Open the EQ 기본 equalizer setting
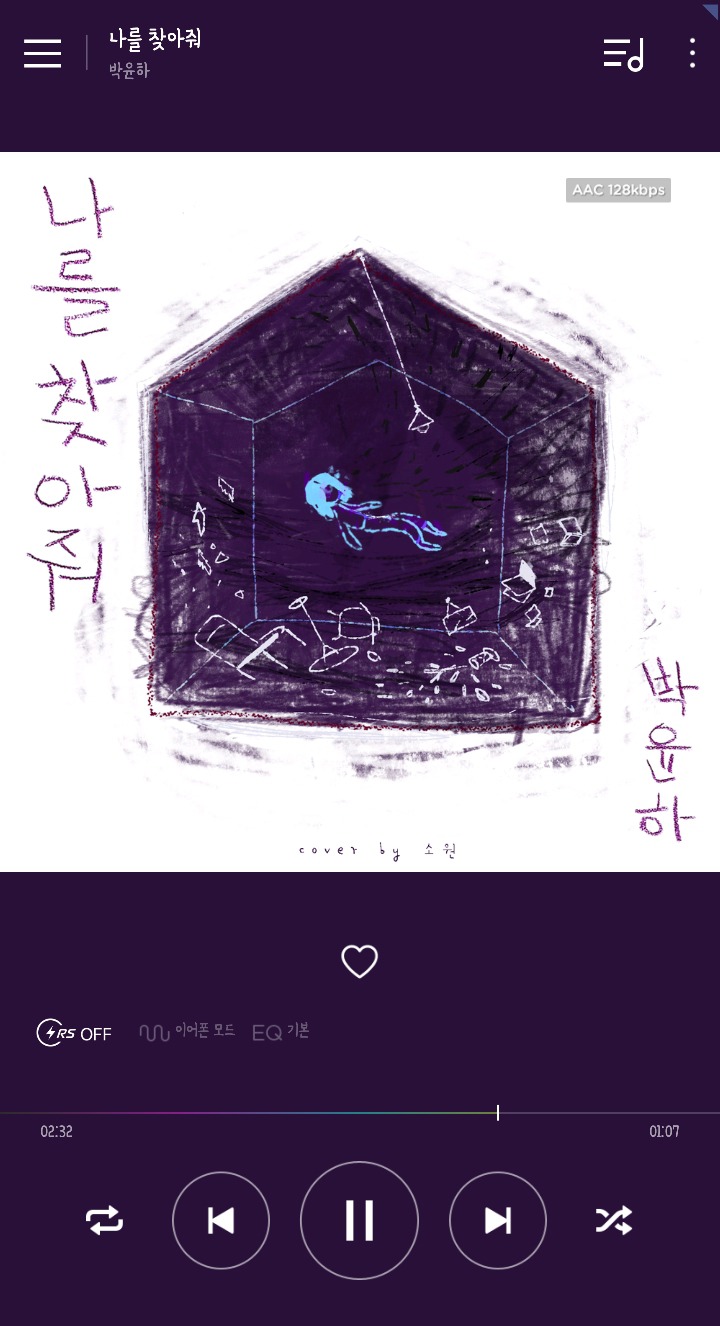The image size is (720, 1326). pos(281,1032)
